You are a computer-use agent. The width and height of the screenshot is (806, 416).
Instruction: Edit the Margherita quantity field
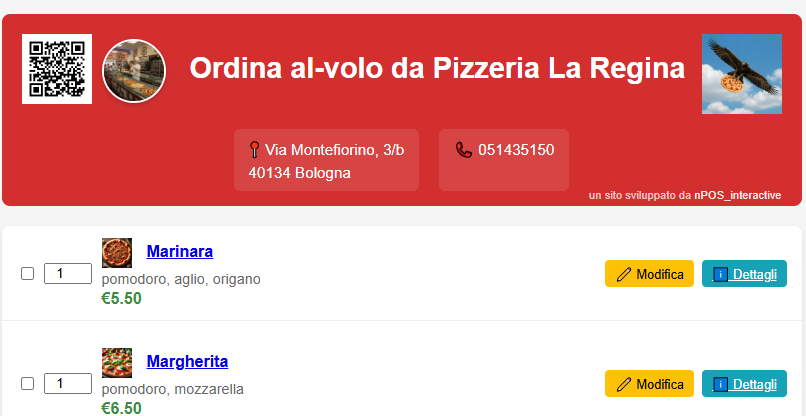click(68, 383)
